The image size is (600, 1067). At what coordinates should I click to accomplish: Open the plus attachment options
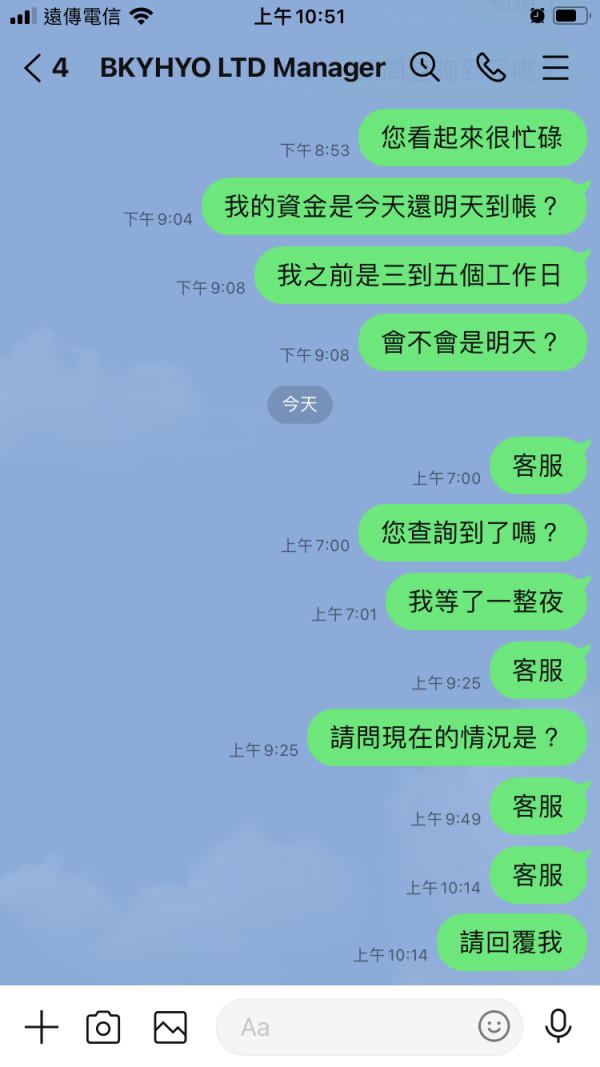41,1026
